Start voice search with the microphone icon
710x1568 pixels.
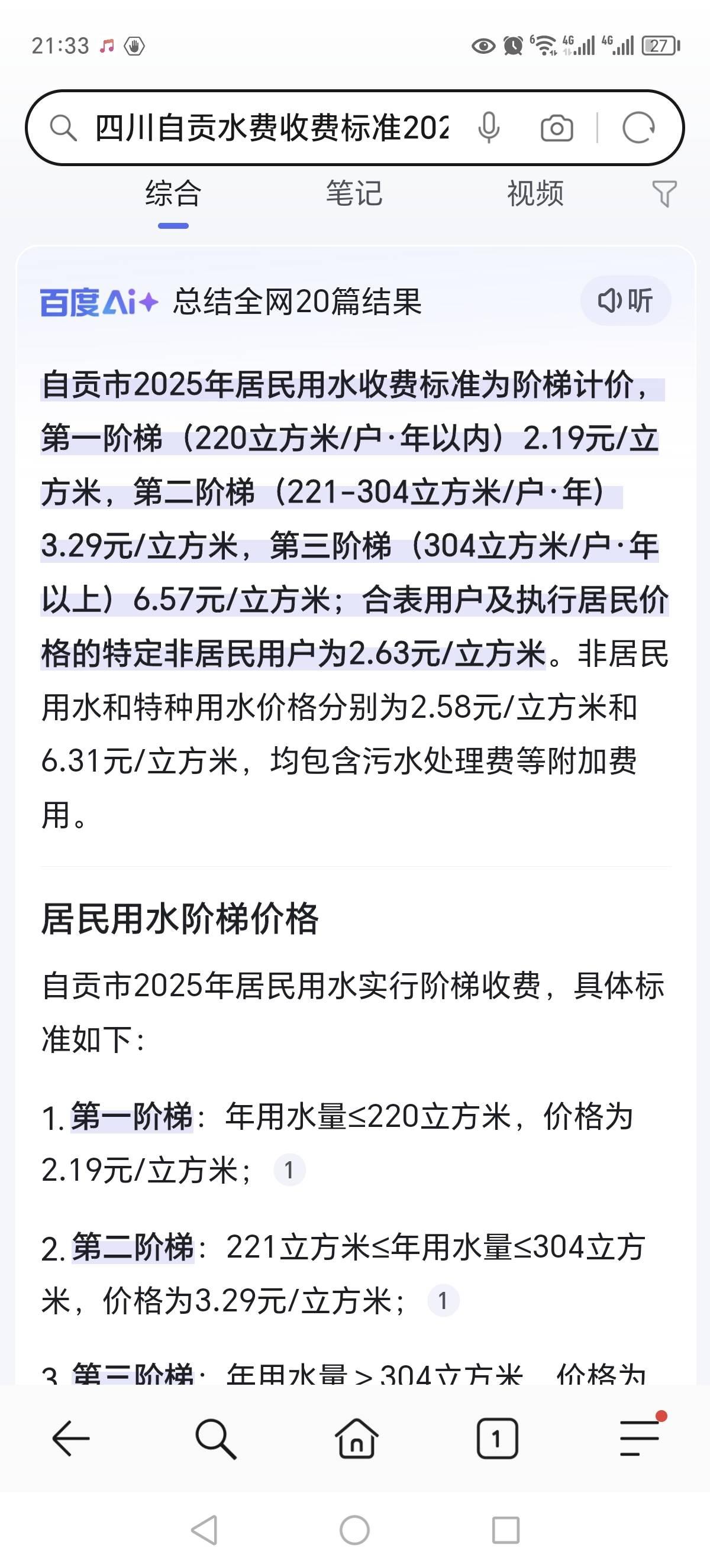[x=488, y=128]
